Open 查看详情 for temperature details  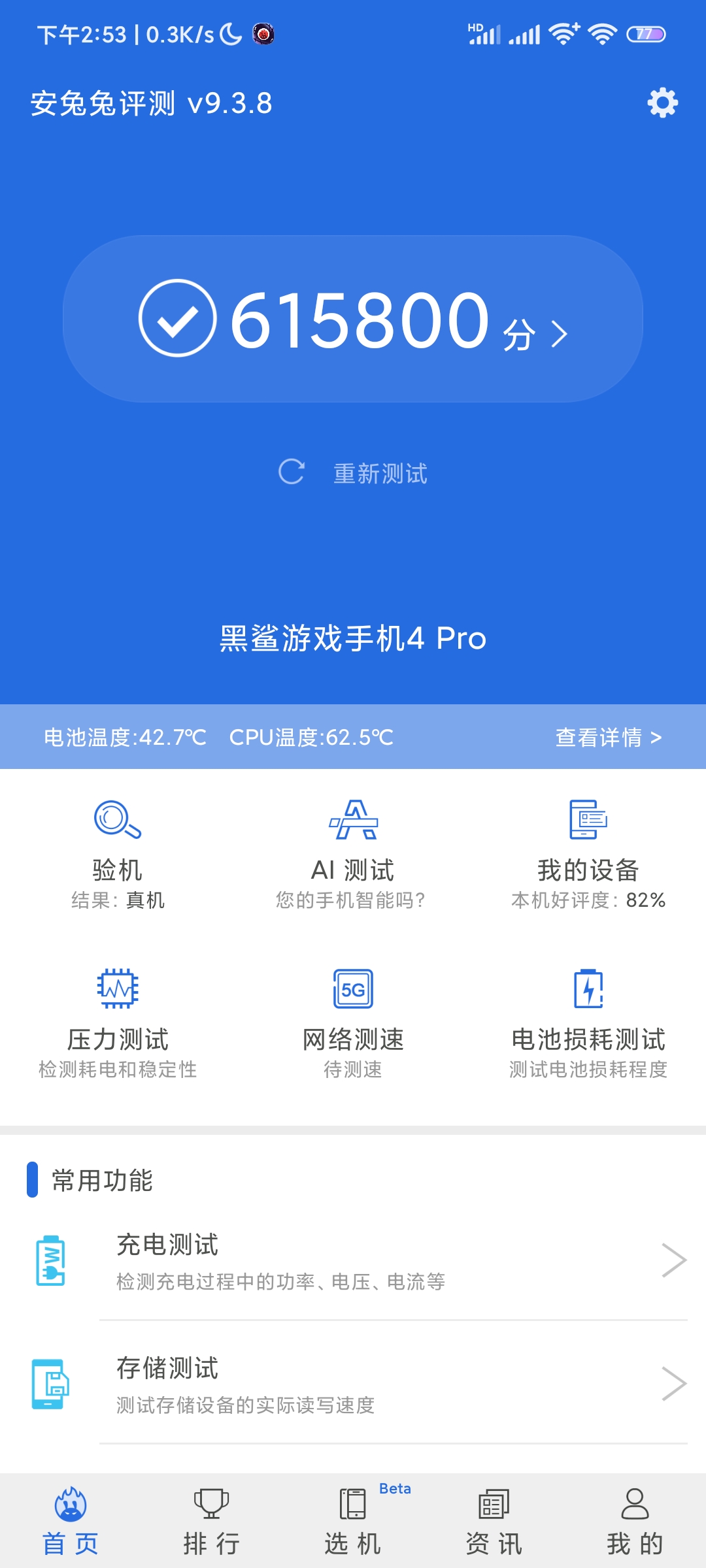(609, 737)
